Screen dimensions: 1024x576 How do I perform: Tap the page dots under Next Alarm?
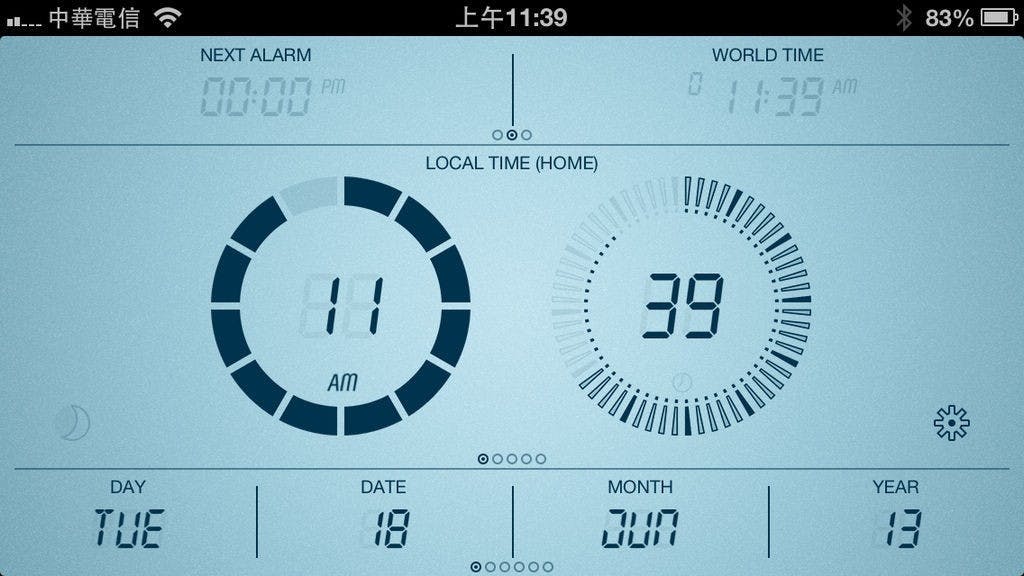pyautogui.click(x=512, y=134)
